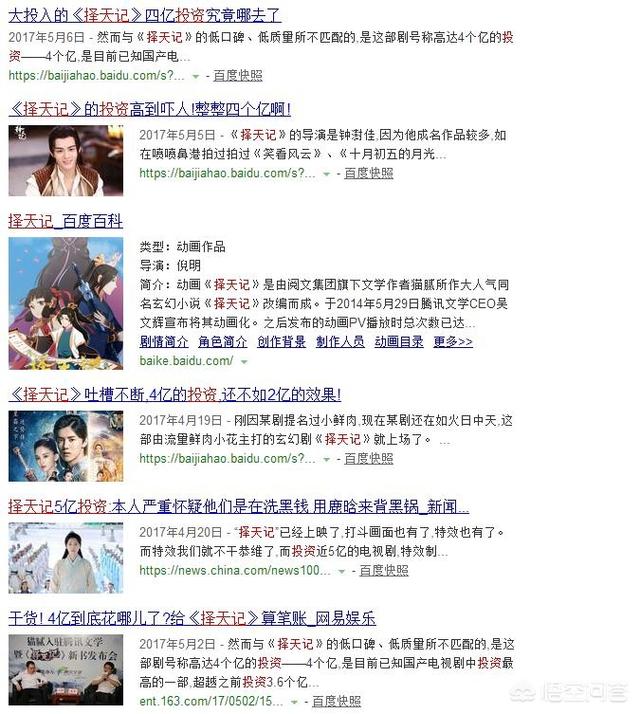Open the 制作人员 sublink
The height and width of the screenshot is (714, 640).
coord(340,342)
